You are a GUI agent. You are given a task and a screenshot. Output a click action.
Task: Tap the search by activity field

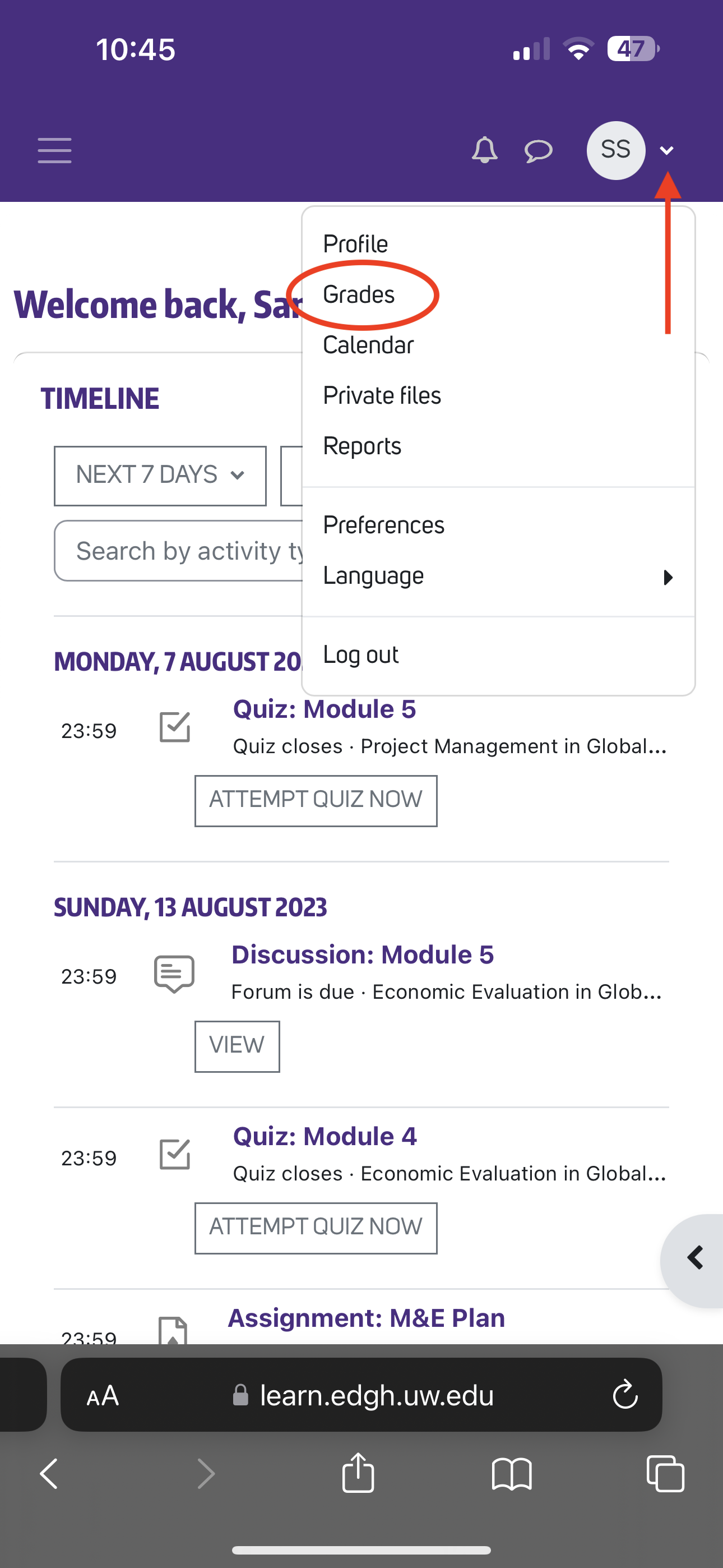pyautogui.click(x=178, y=551)
